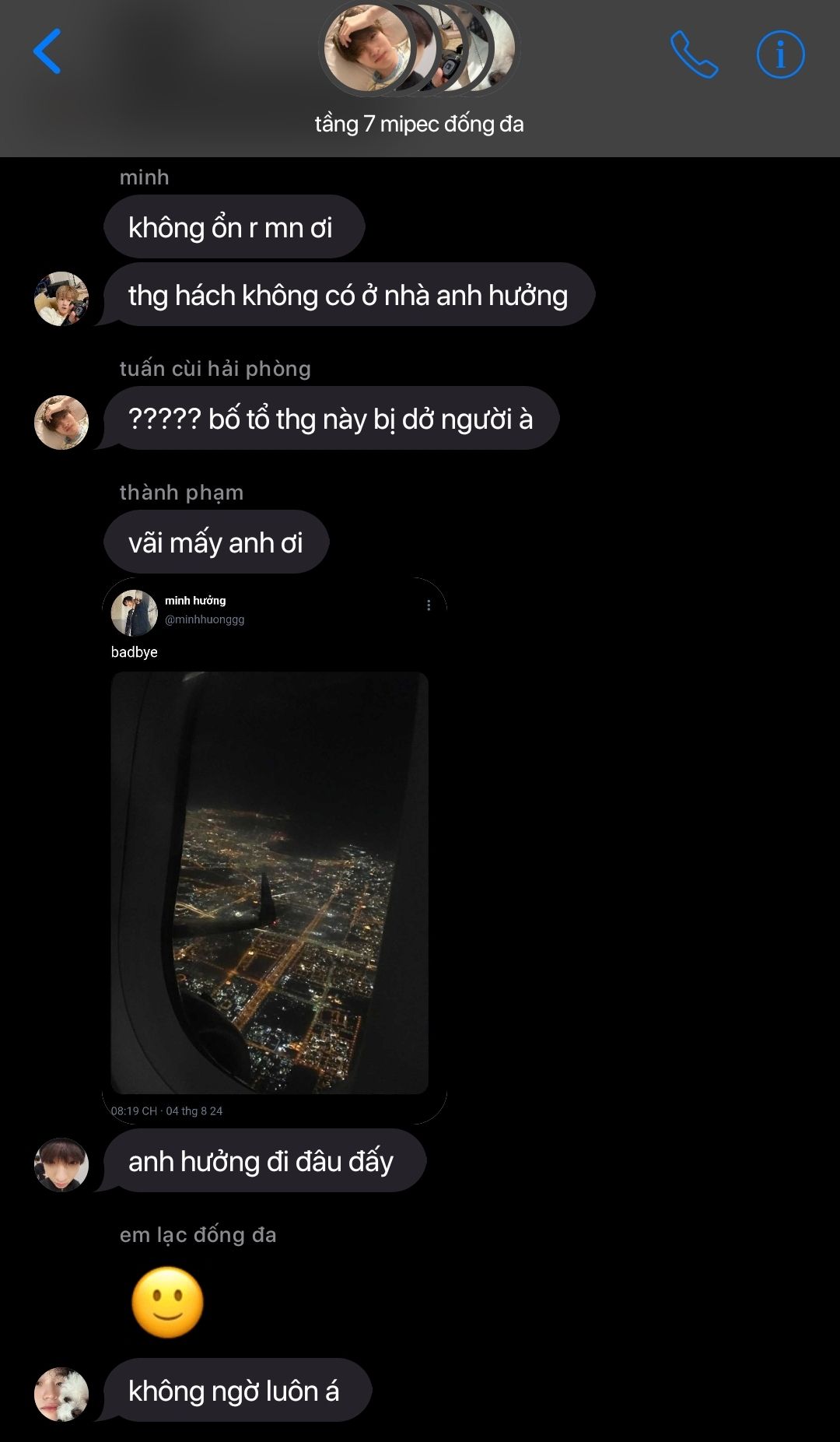The height and width of the screenshot is (1442, 840).
Task: View minh's profile avatar beside the thg hách message
Action: [61, 299]
